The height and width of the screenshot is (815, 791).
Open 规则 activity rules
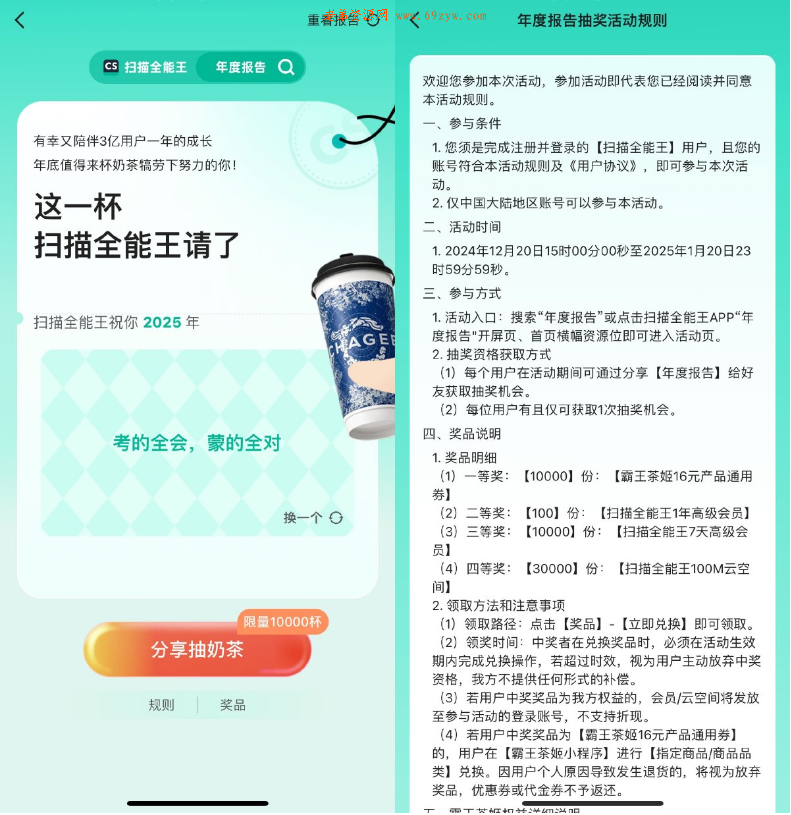161,705
